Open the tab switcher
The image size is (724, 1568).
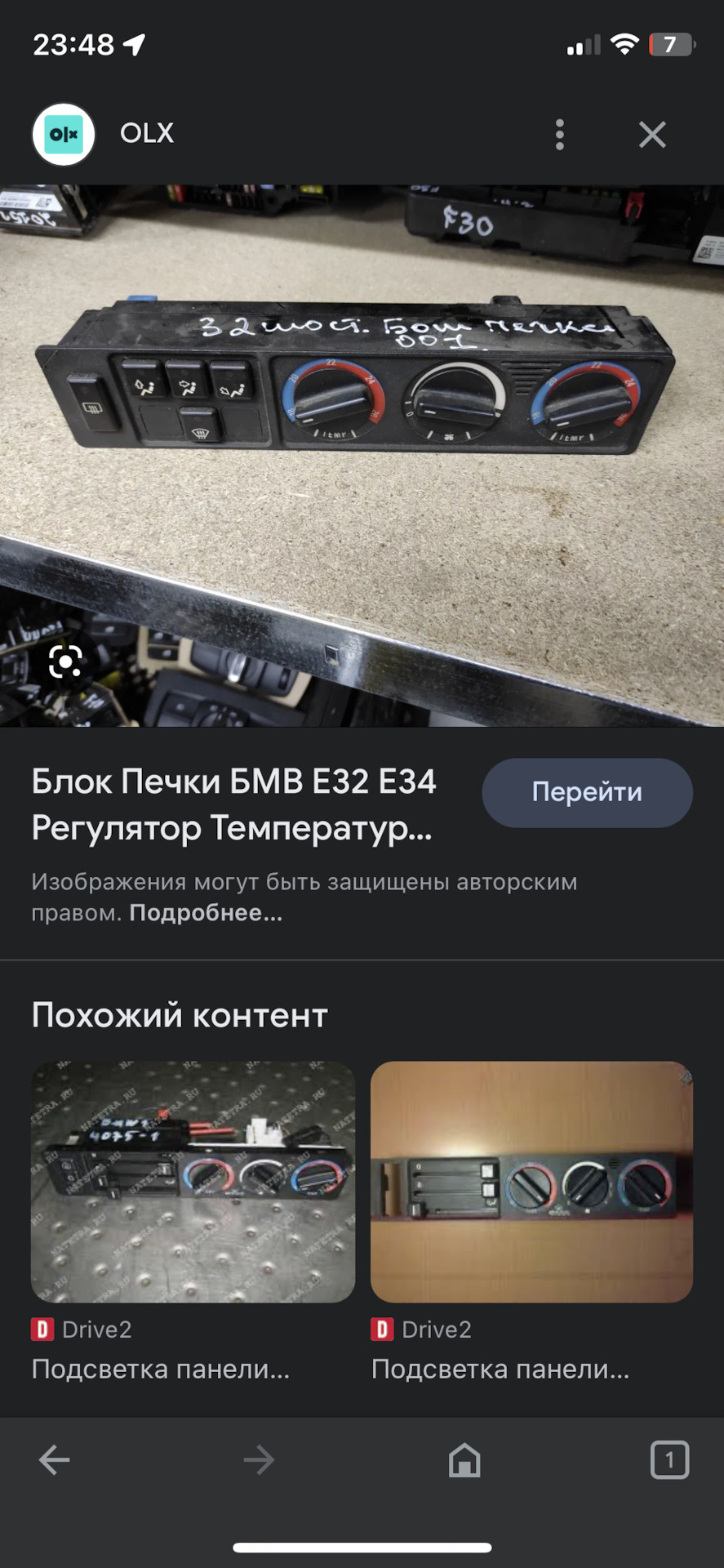click(669, 1459)
